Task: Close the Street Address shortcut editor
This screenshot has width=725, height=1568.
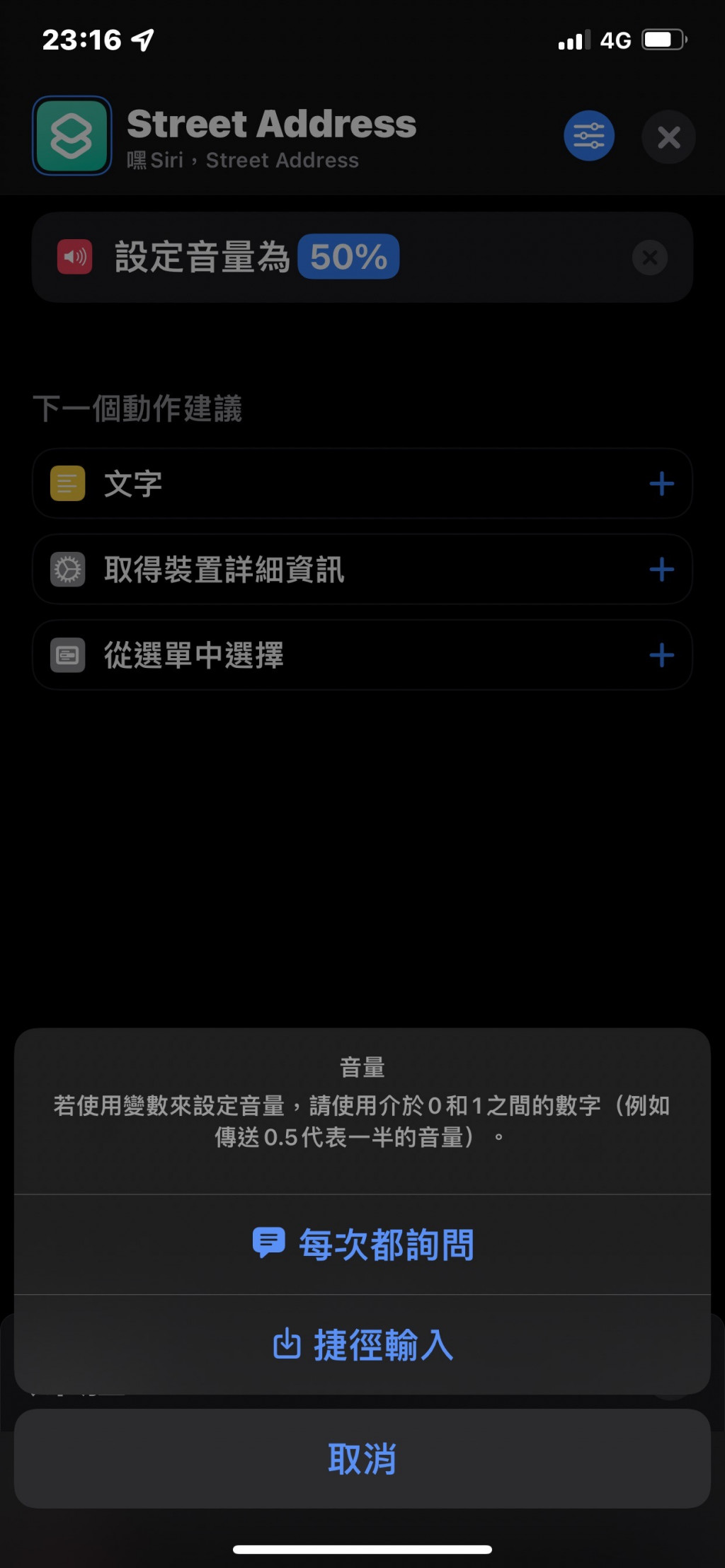Action: pyautogui.click(x=668, y=137)
